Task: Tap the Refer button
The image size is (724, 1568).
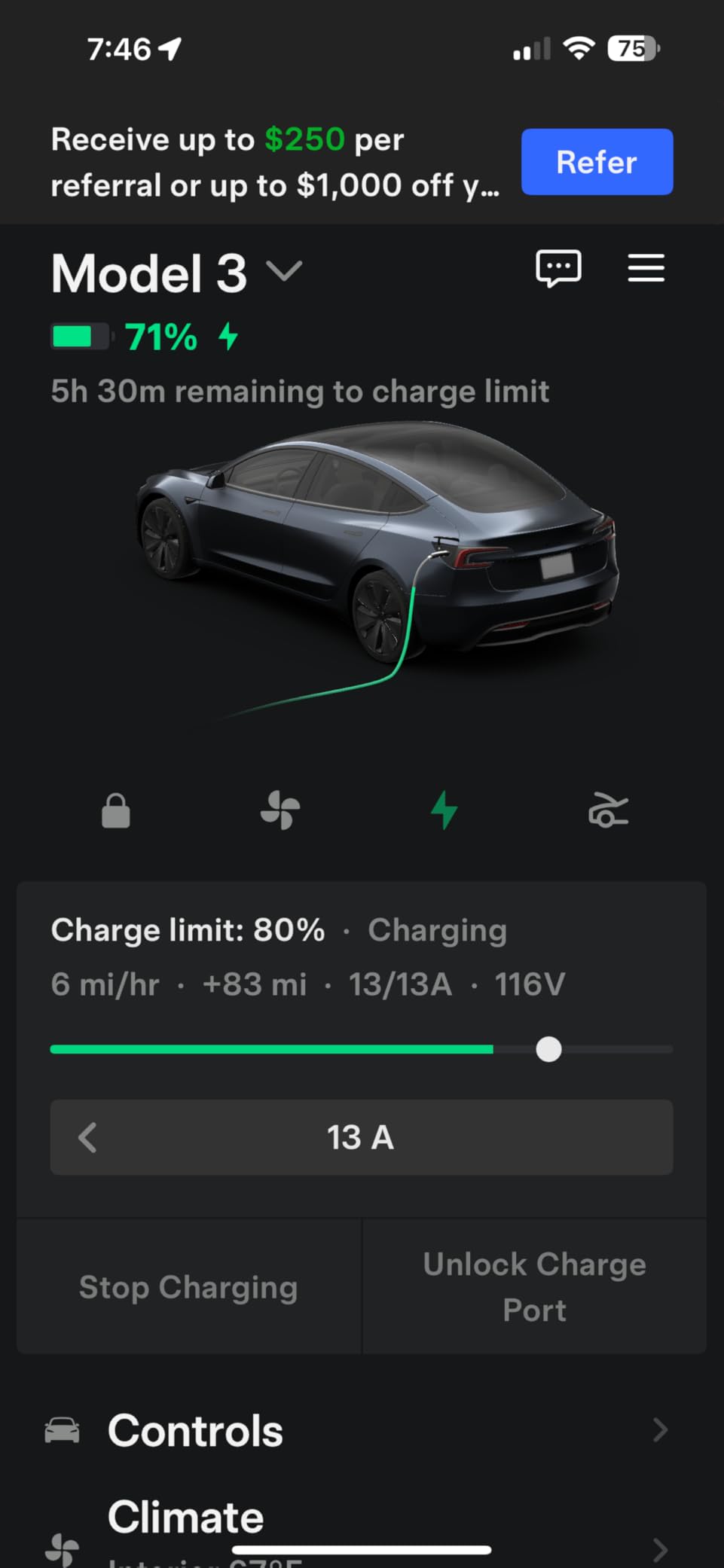Action: click(x=596, y=162)
